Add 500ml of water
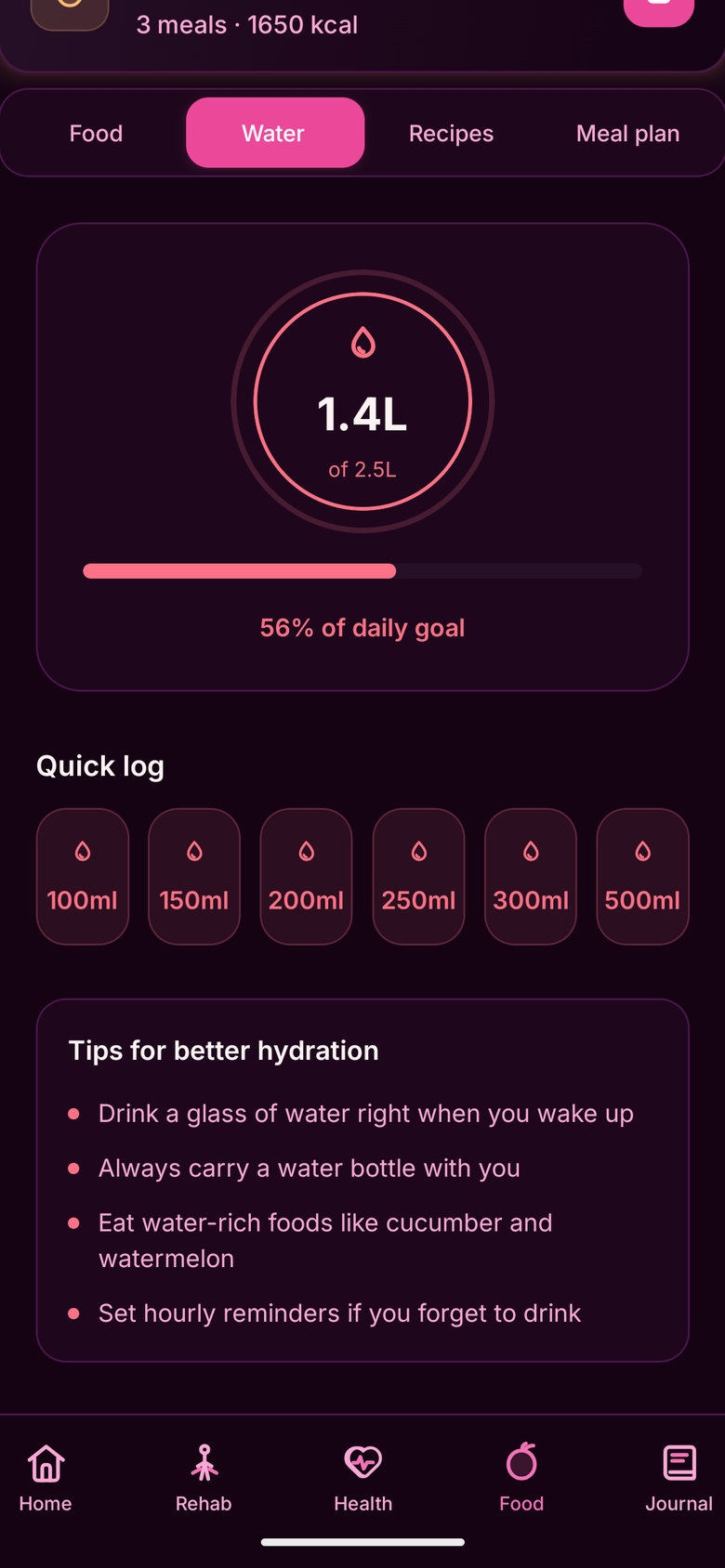 coord(642,876)
